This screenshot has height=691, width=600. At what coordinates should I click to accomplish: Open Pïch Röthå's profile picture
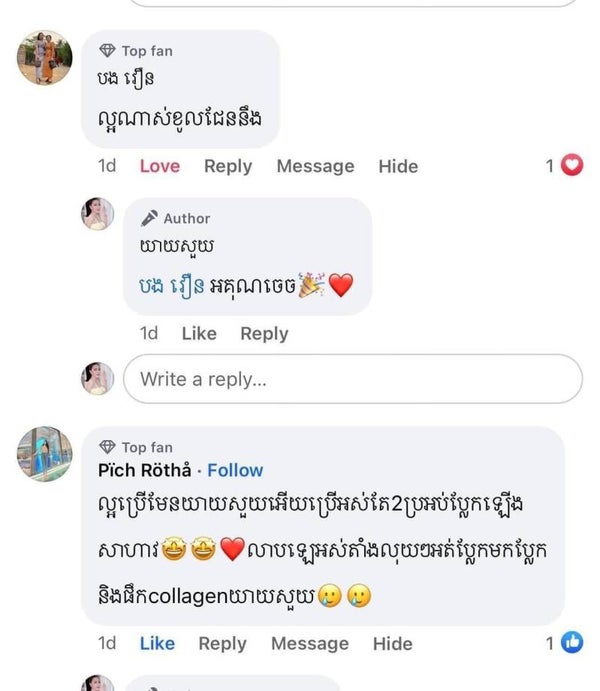45,454
